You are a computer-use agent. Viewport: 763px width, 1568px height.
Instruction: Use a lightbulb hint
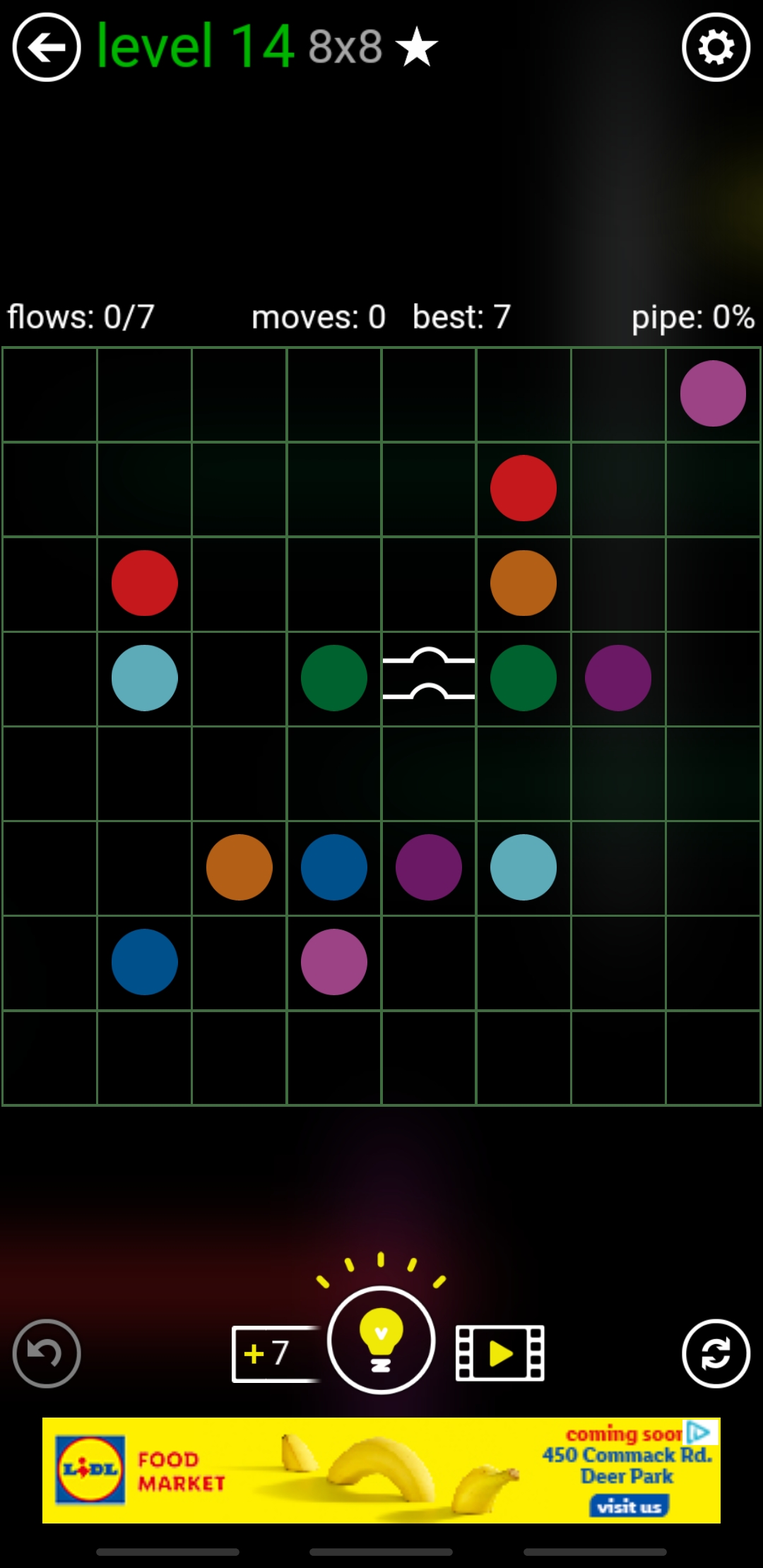click(381, 1340)
